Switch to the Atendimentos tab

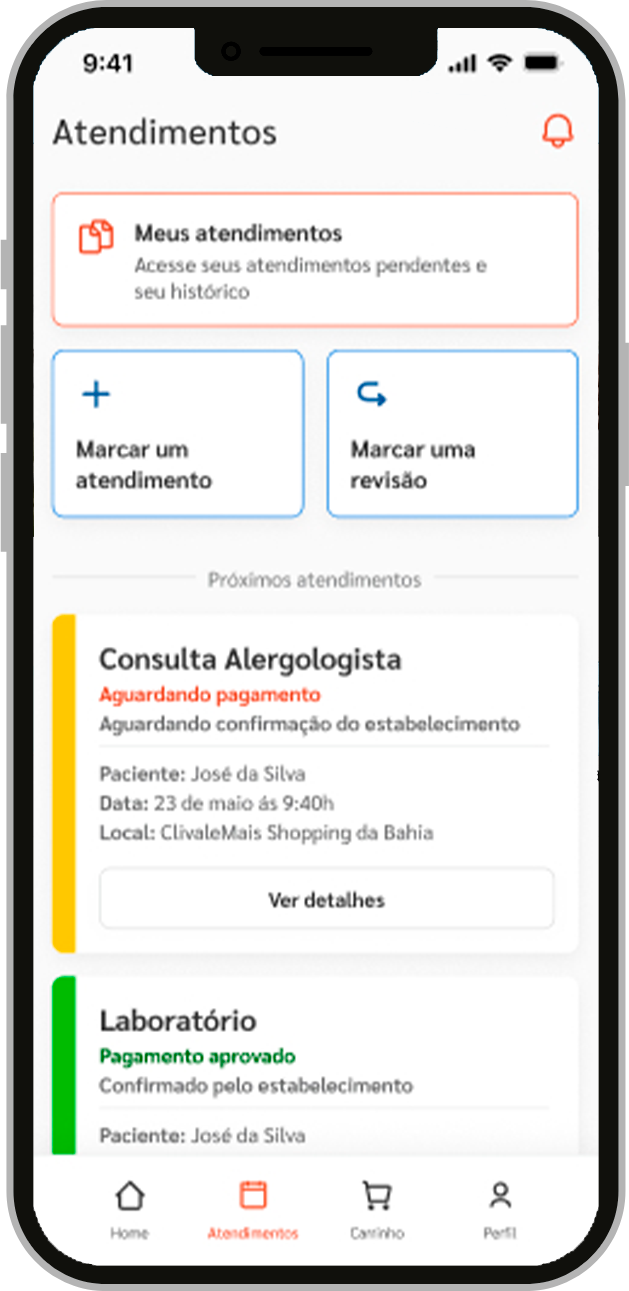click(253, 1209)
